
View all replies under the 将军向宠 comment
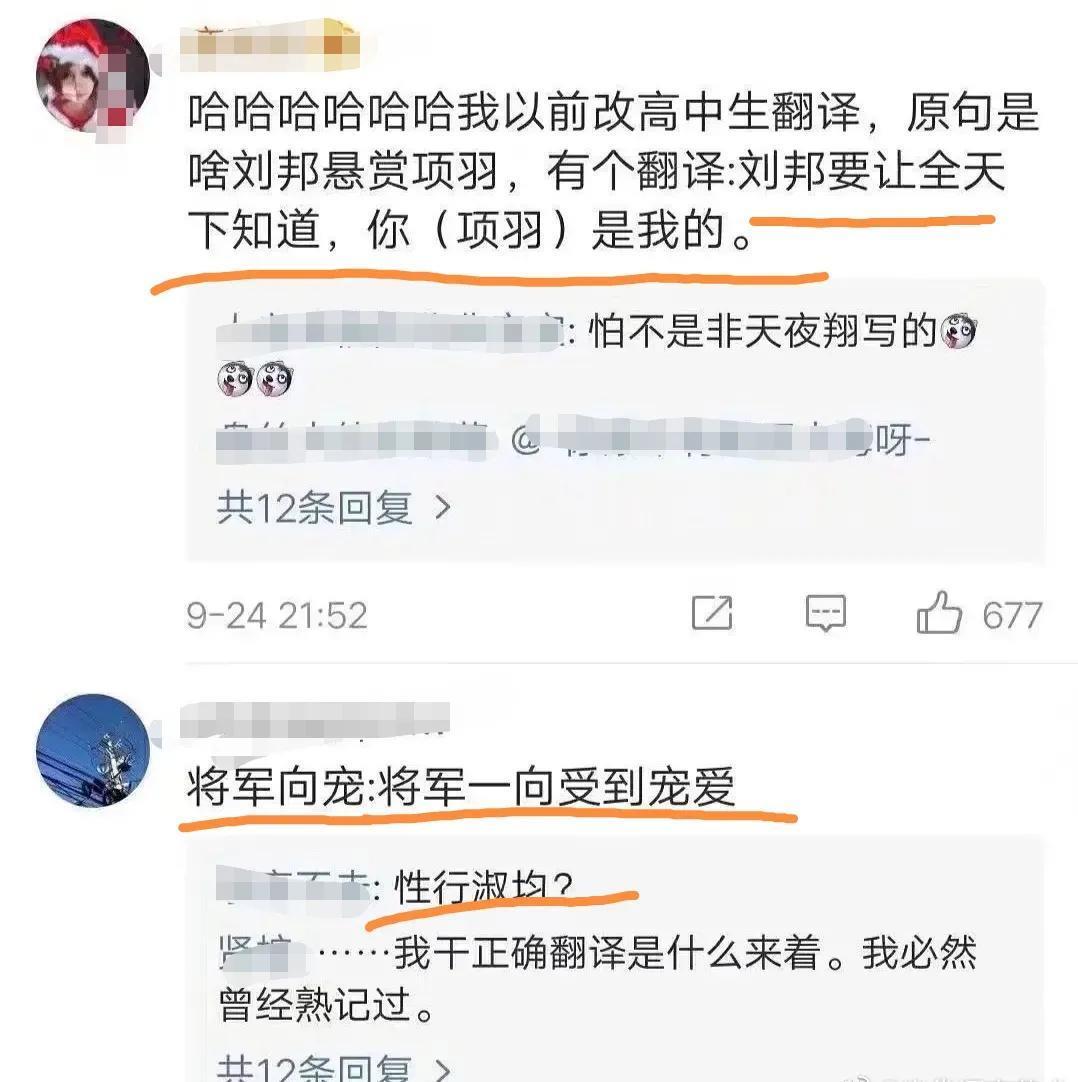[x=334, y=1068]
